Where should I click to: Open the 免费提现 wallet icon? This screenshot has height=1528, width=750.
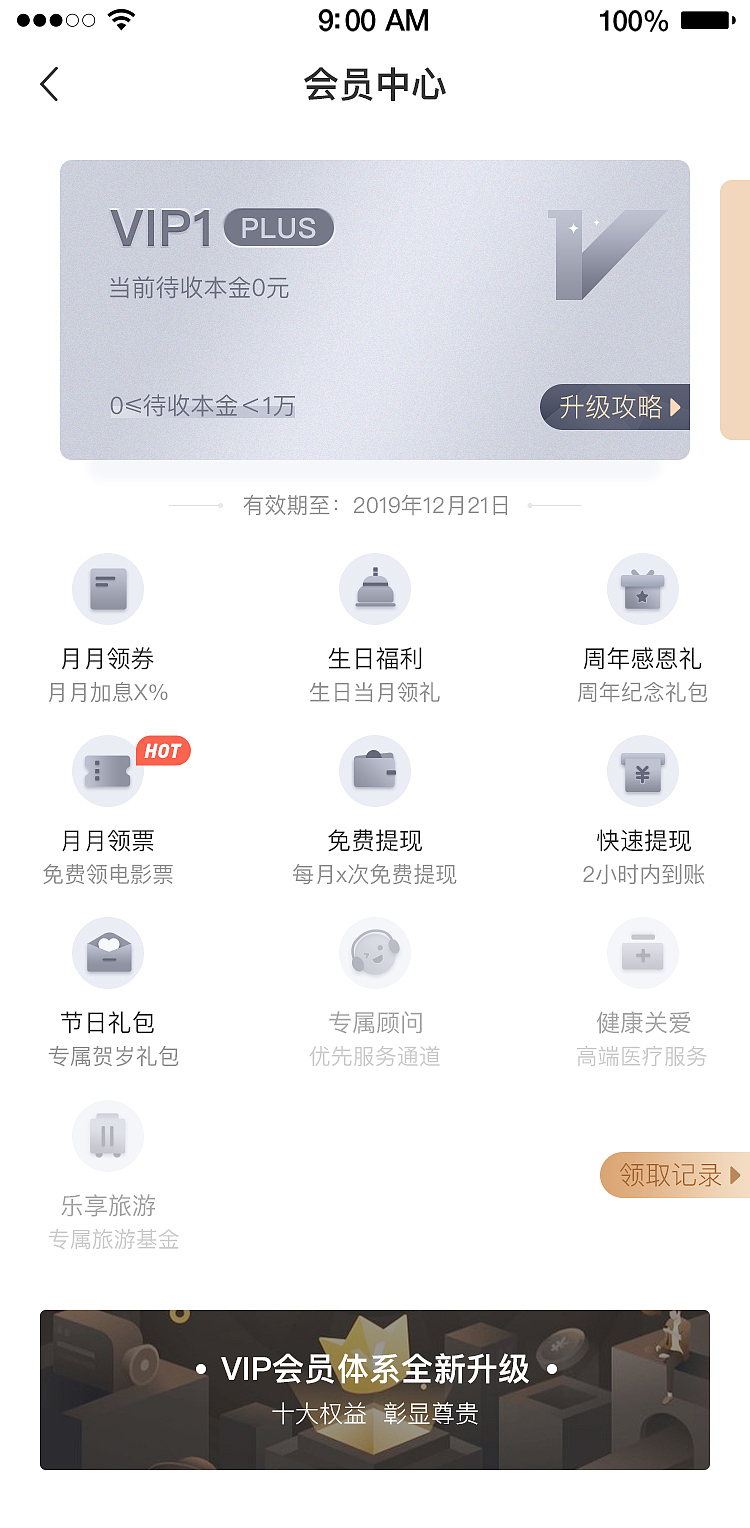click(x=375, y=771)
